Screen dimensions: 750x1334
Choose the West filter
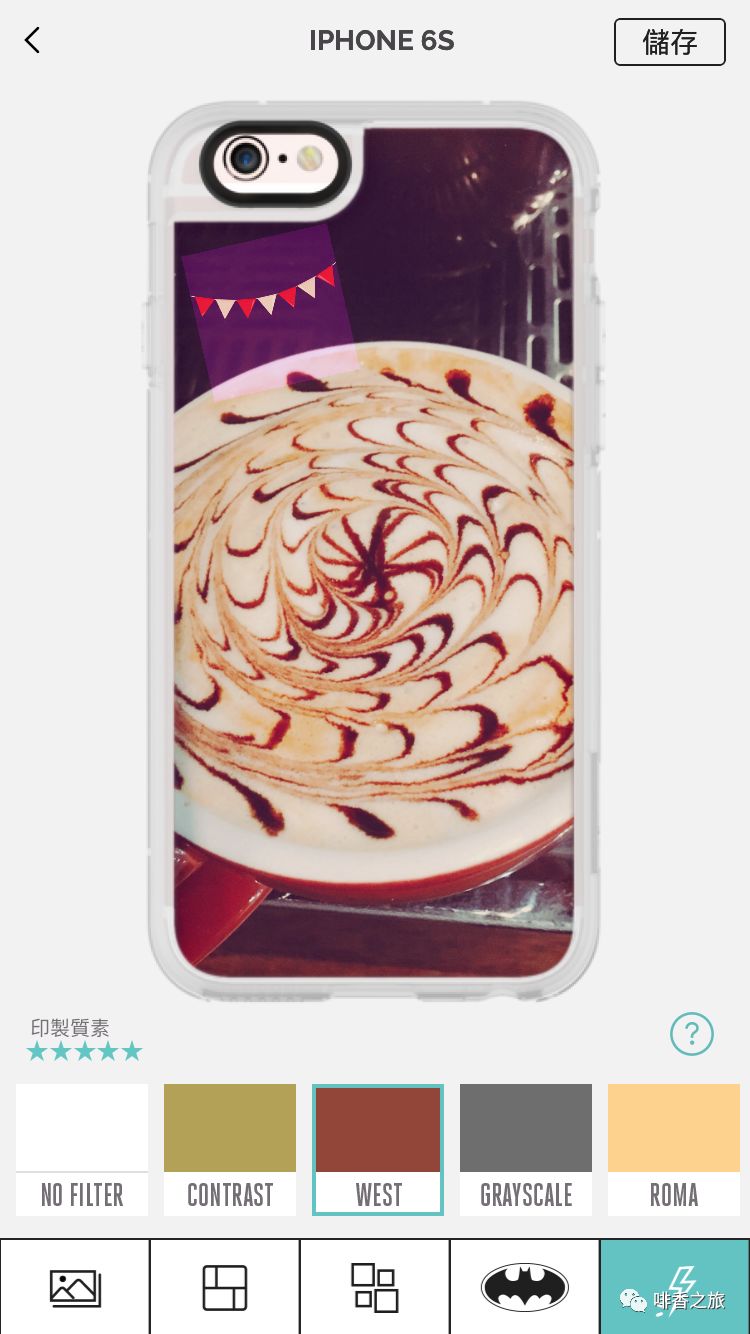[378, 1149]
